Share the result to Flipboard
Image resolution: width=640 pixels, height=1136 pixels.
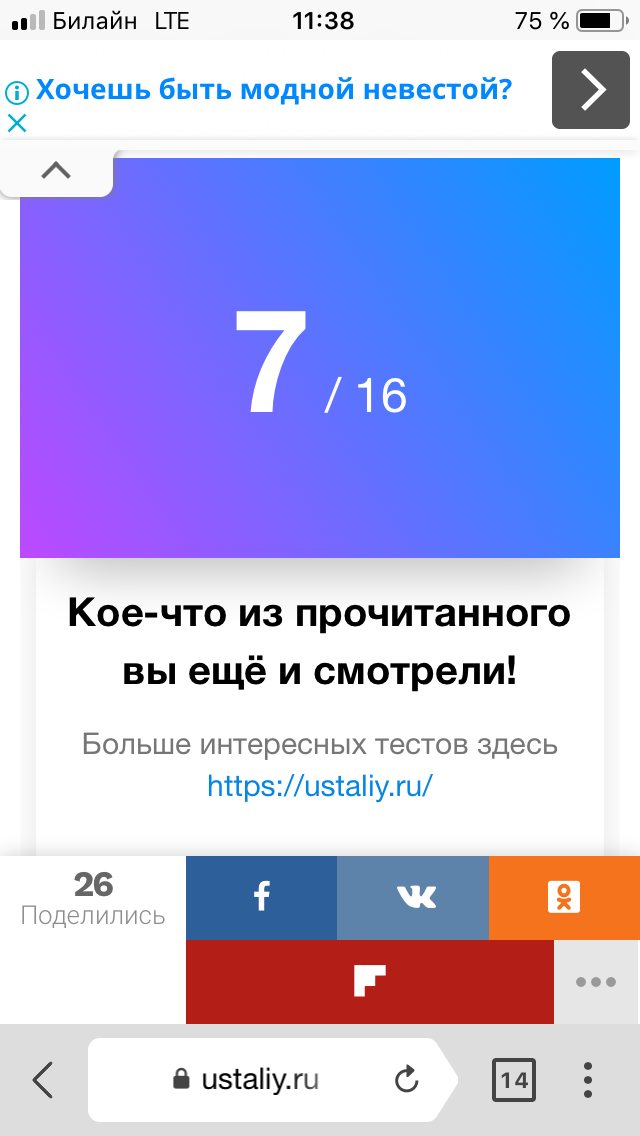pyautogui.click(x=369, y=981)
